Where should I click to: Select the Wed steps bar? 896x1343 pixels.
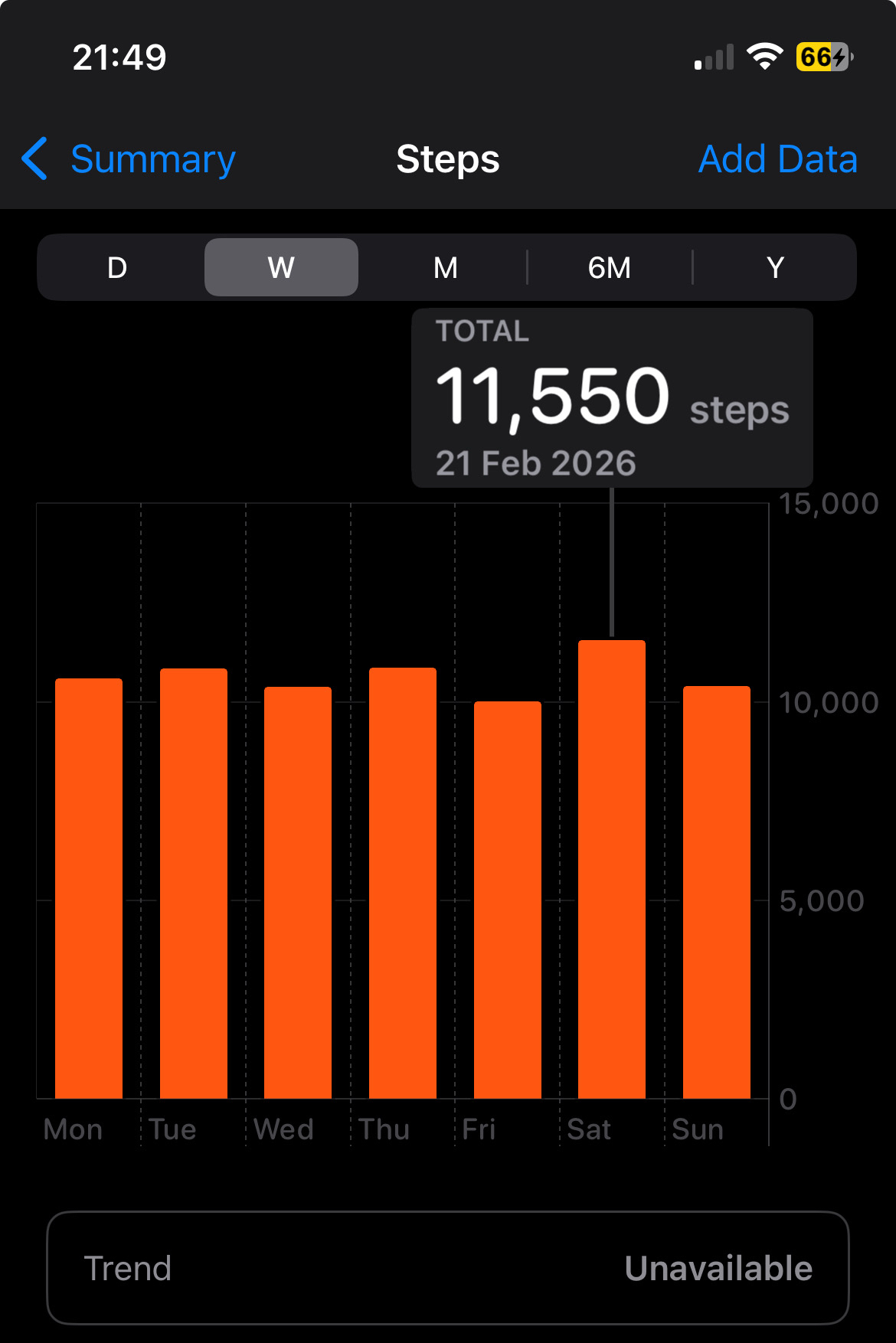[298, 892]
